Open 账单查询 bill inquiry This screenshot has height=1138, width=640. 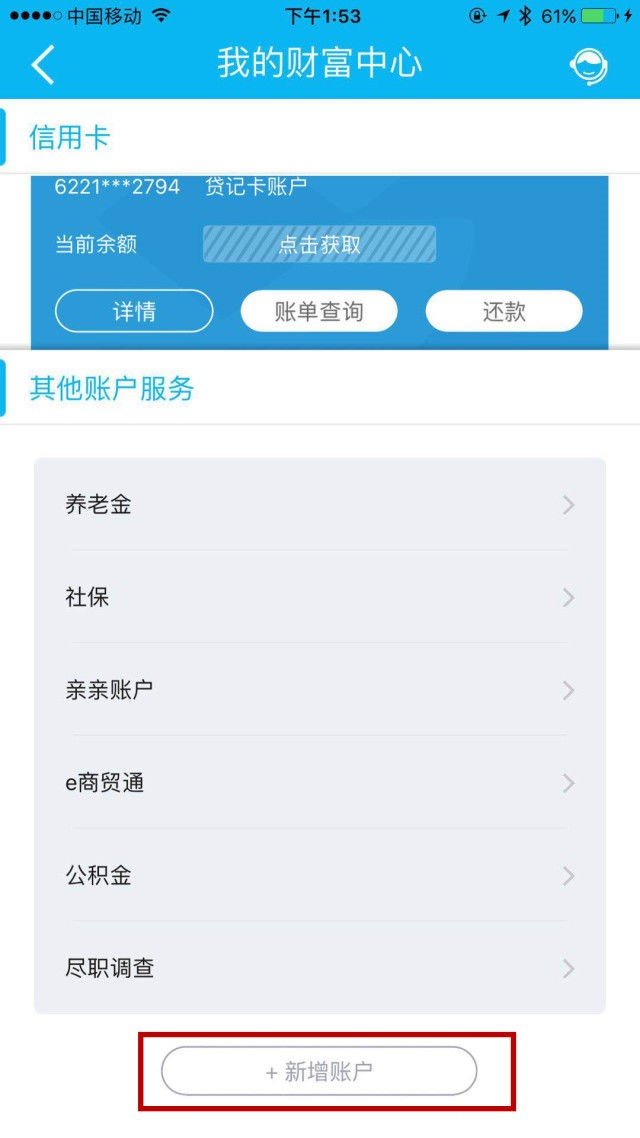tap(319, 311)
